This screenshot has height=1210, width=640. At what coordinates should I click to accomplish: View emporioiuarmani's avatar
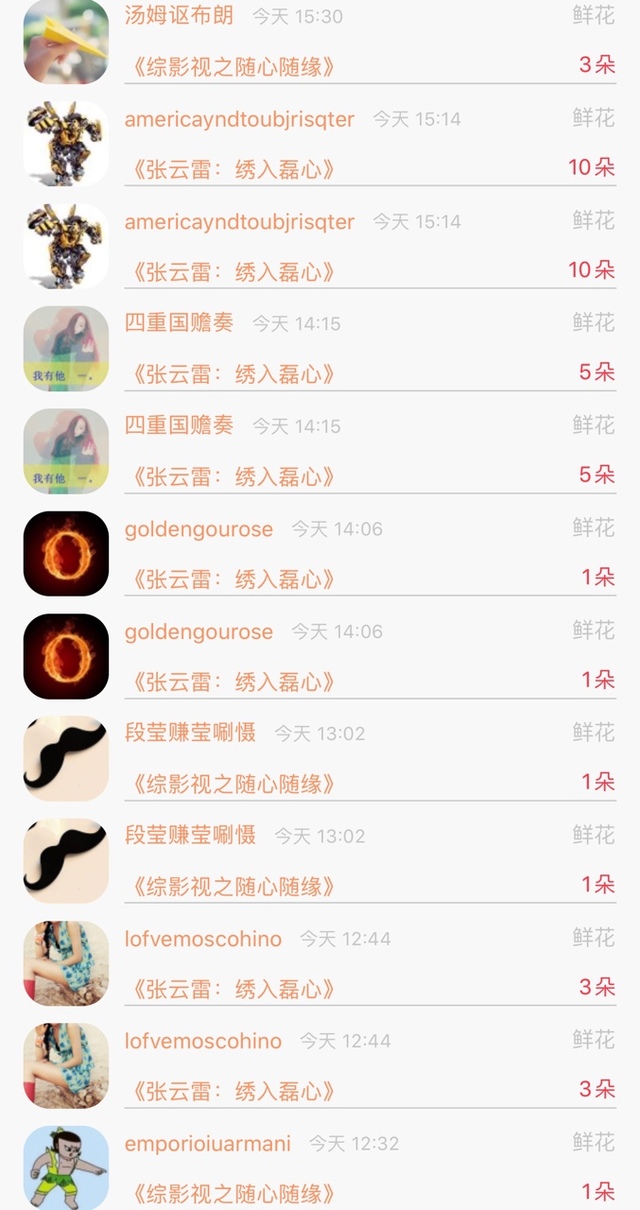coord(66,1167)
